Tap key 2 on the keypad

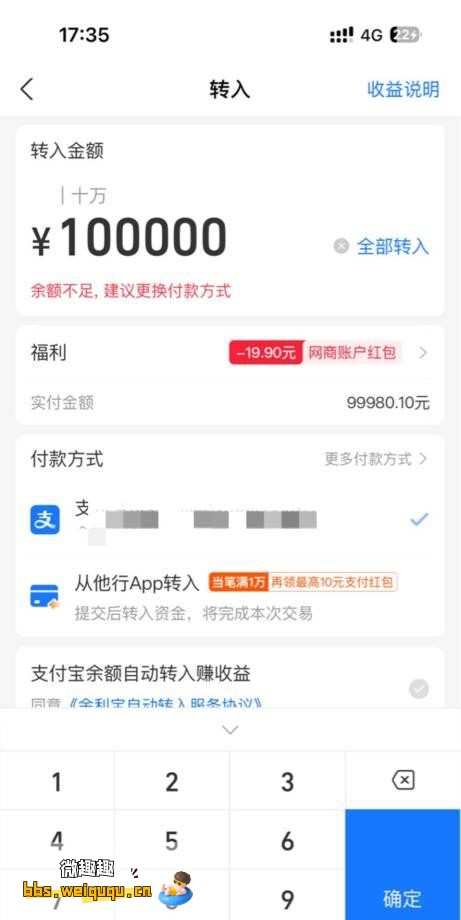pyautogui.click(x=172, y=781)
